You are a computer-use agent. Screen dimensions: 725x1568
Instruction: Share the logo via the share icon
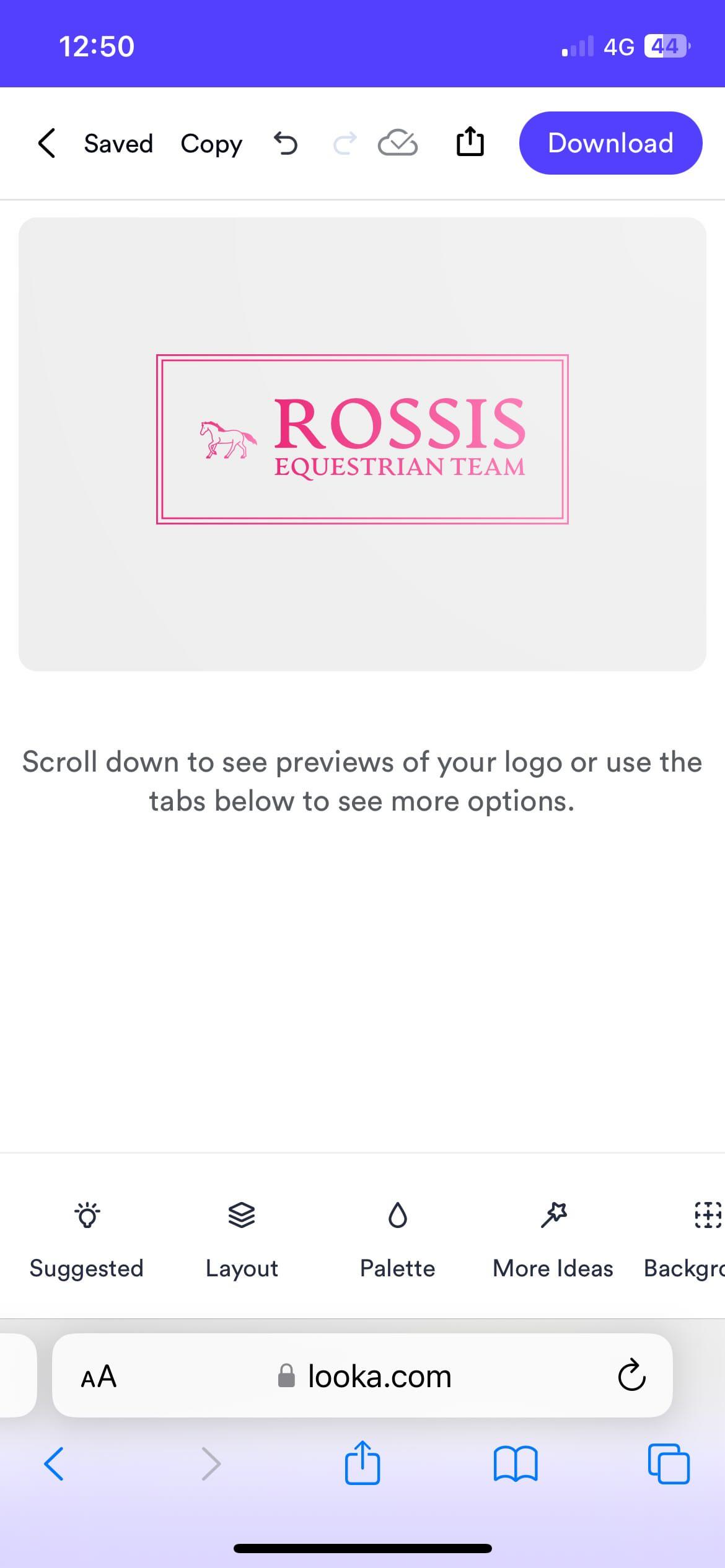tap(470, 142)
